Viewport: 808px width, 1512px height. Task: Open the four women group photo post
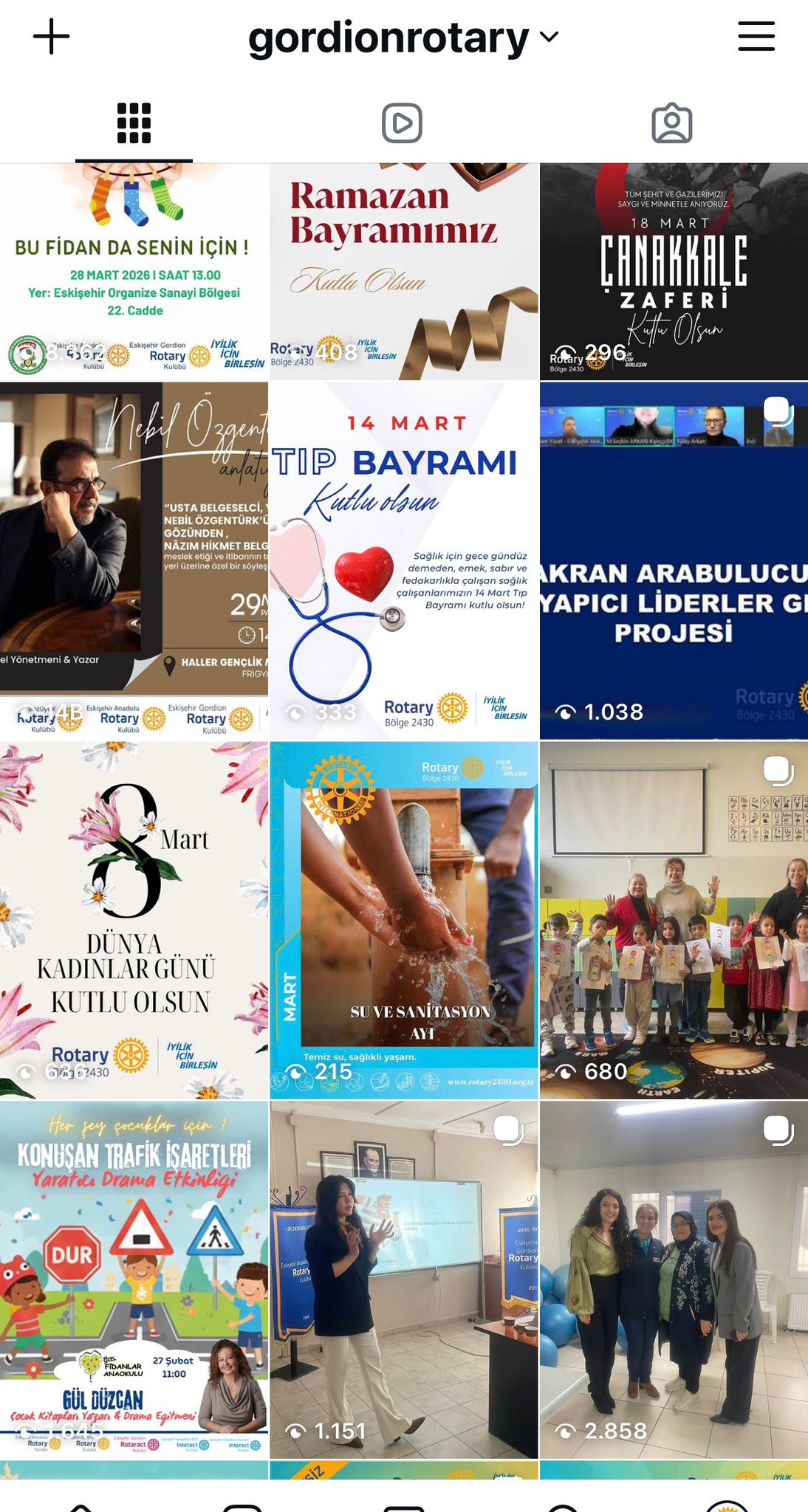pos(674,1279)
